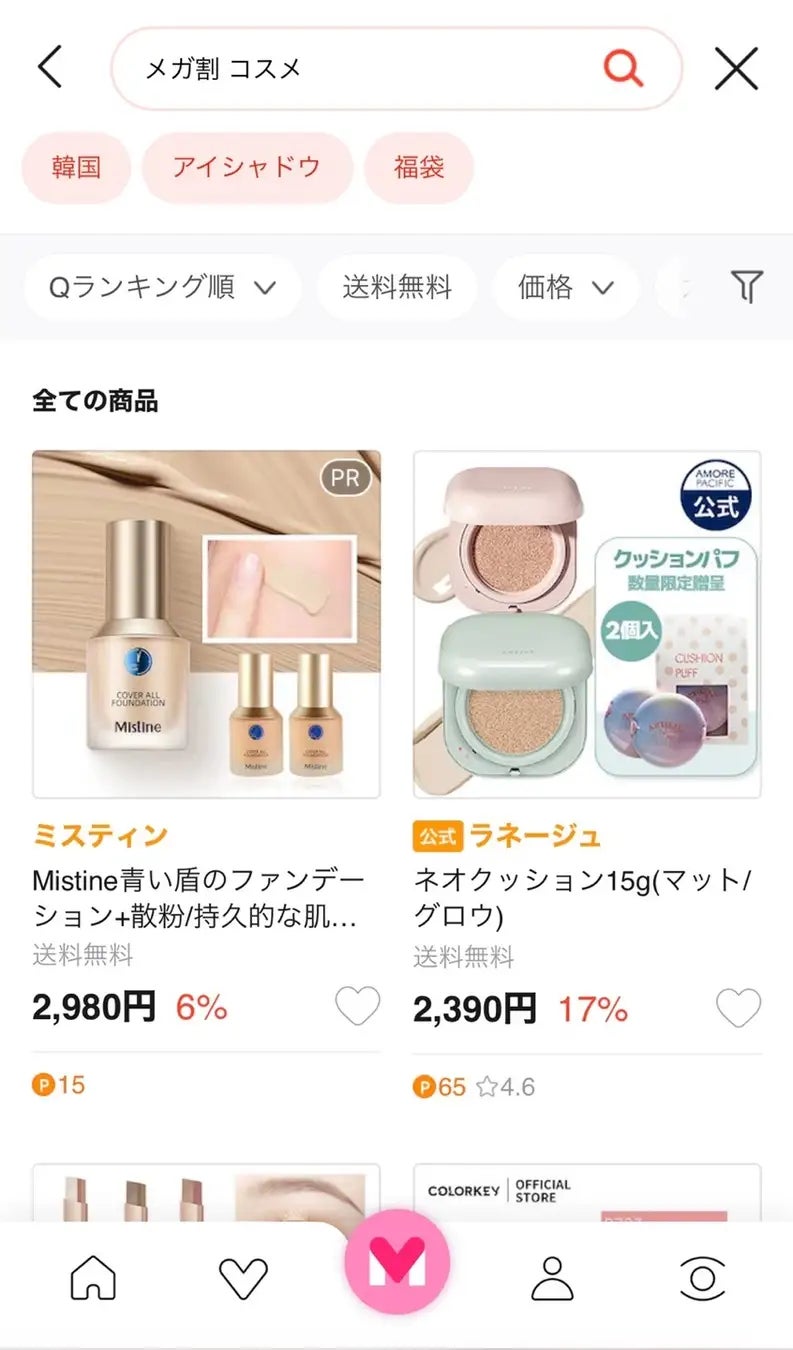
Task: Open the ラネージュ ネオクッション product card
Action: 587,624
